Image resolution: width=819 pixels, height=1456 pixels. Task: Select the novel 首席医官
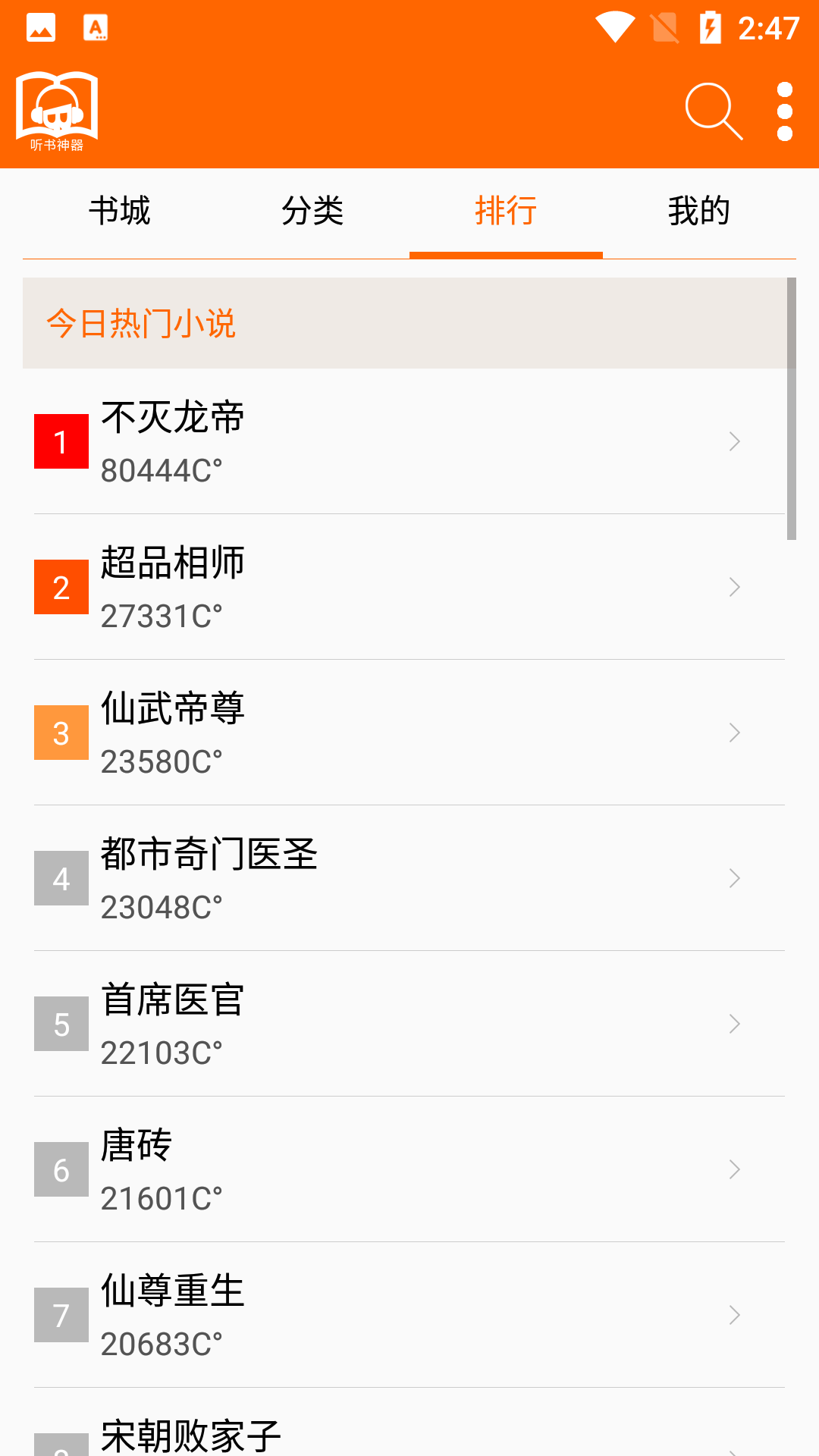(x=409, y=1024)
